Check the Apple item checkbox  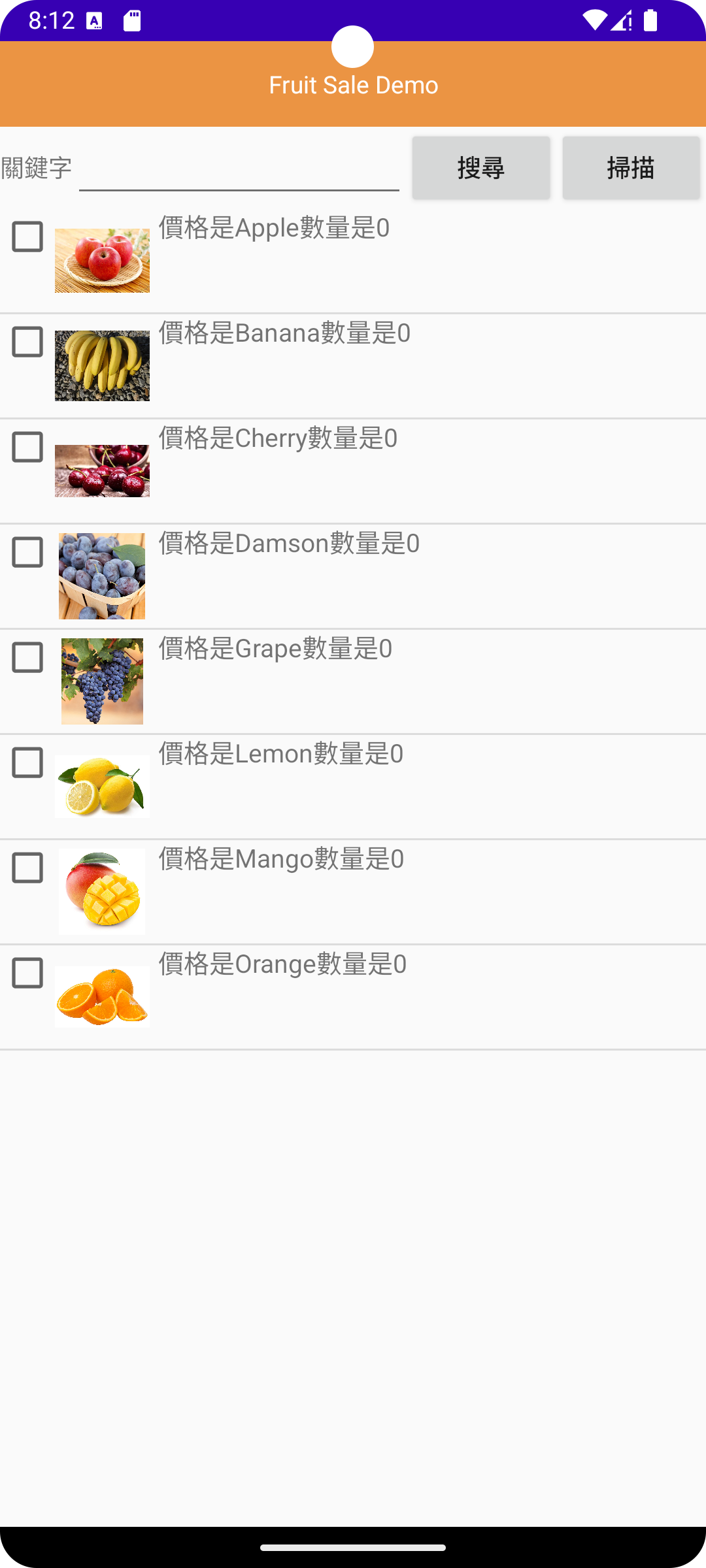coord(27,238)
